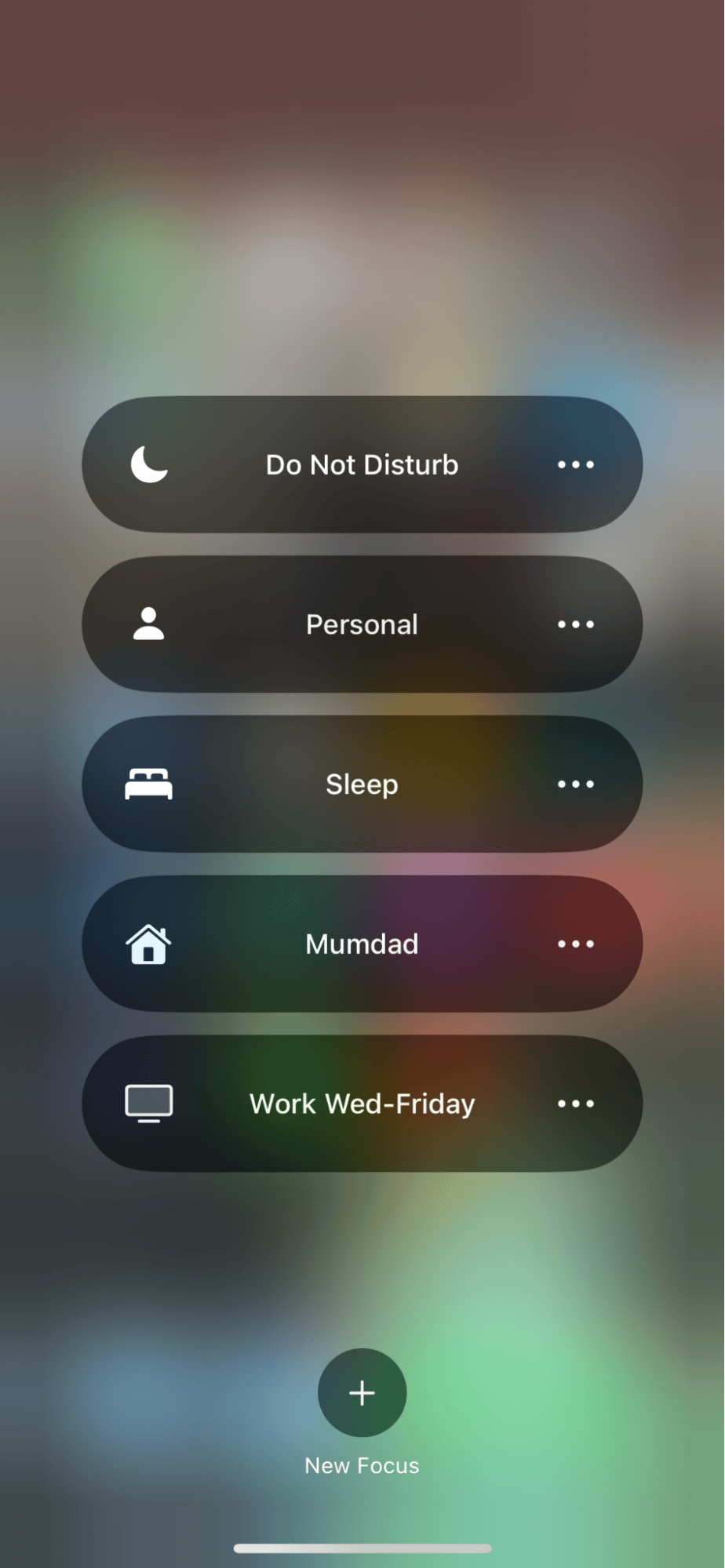
Task: Tap the house icon for Mumdad focus
Action: 148,944
